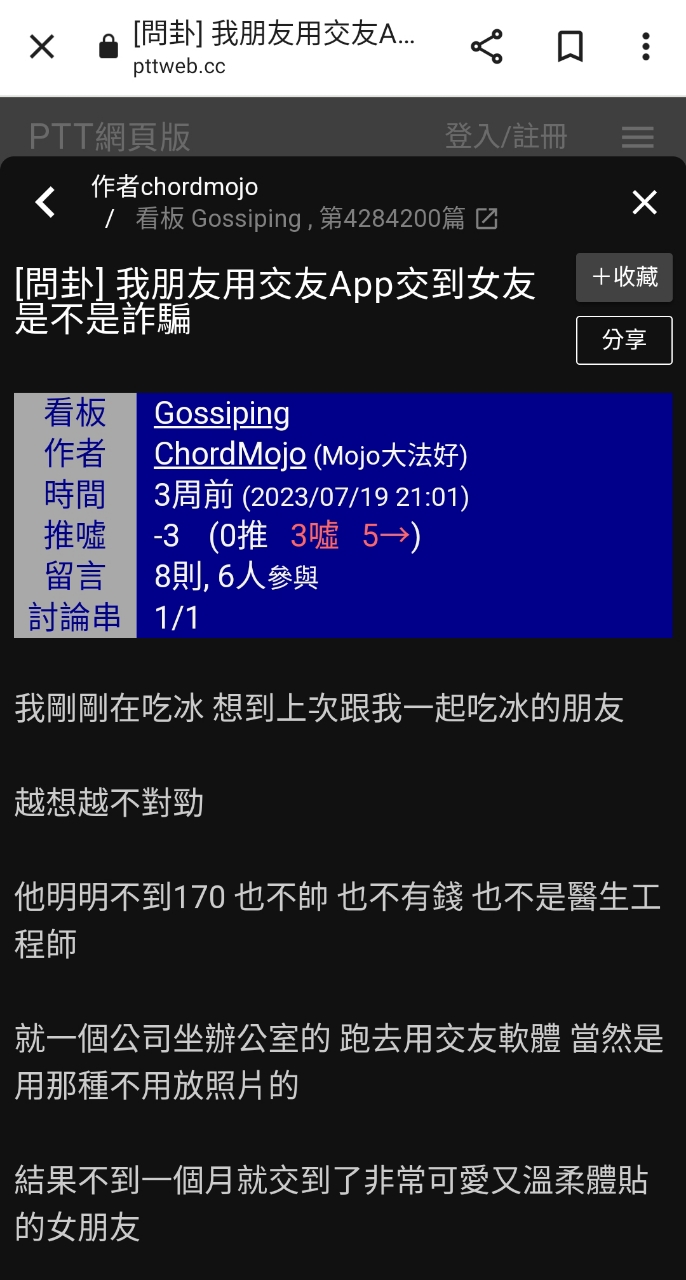Open 看板 Gossiping in the breadcrumb
Screen dimensions: 686x1280
click(x=218, y=219)
